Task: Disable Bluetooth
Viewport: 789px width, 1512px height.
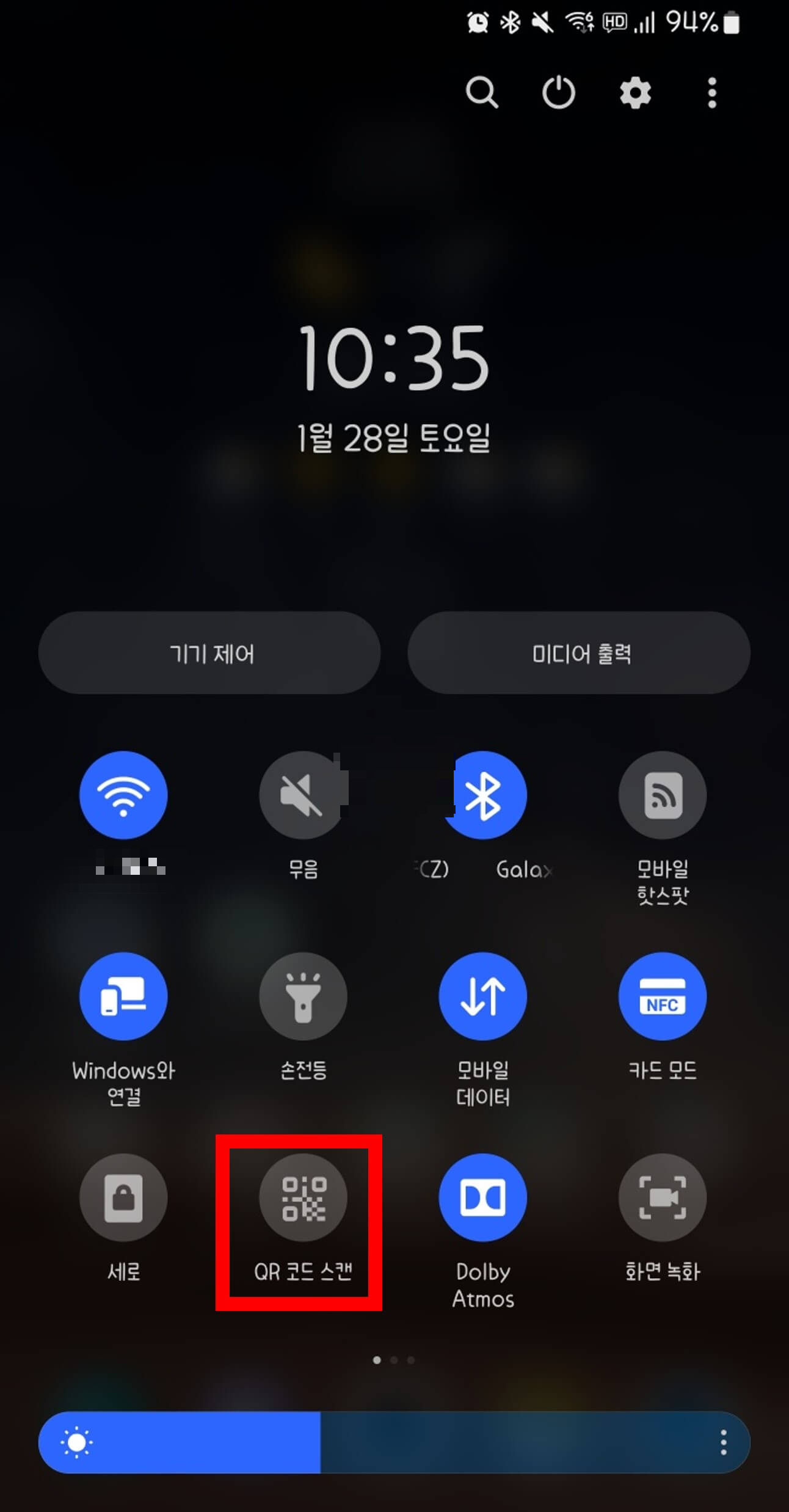Action: pyautogui.click(x=482, y=794)
